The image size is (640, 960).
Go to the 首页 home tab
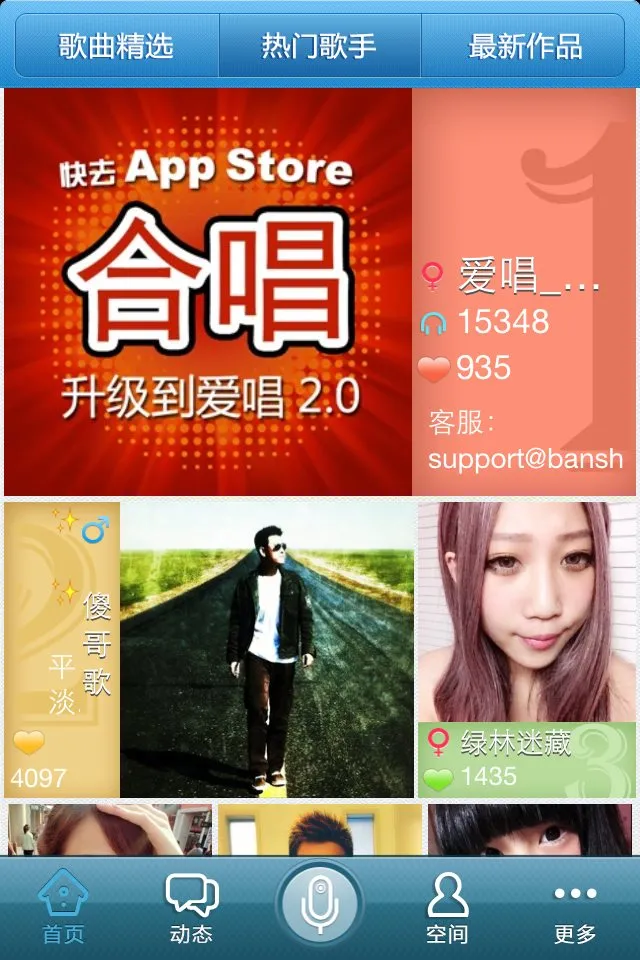pos(63,908)
